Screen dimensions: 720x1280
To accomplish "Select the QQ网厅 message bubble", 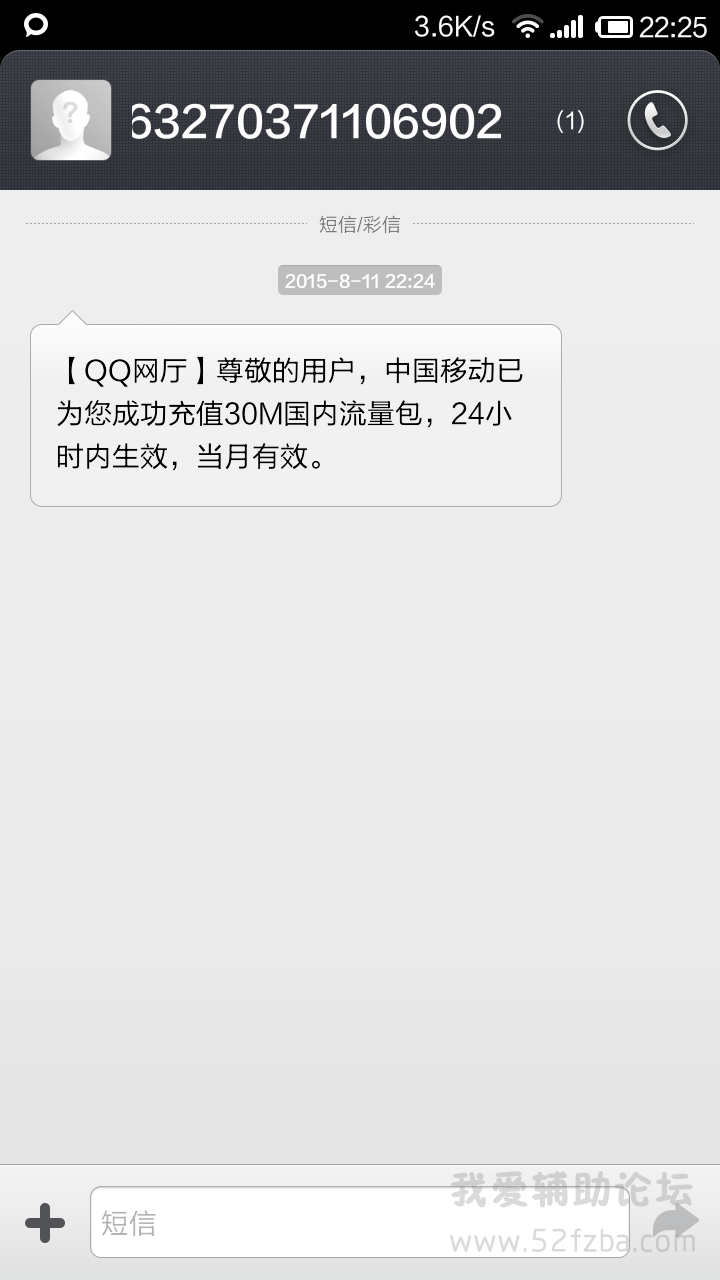I will coord(296,415).
